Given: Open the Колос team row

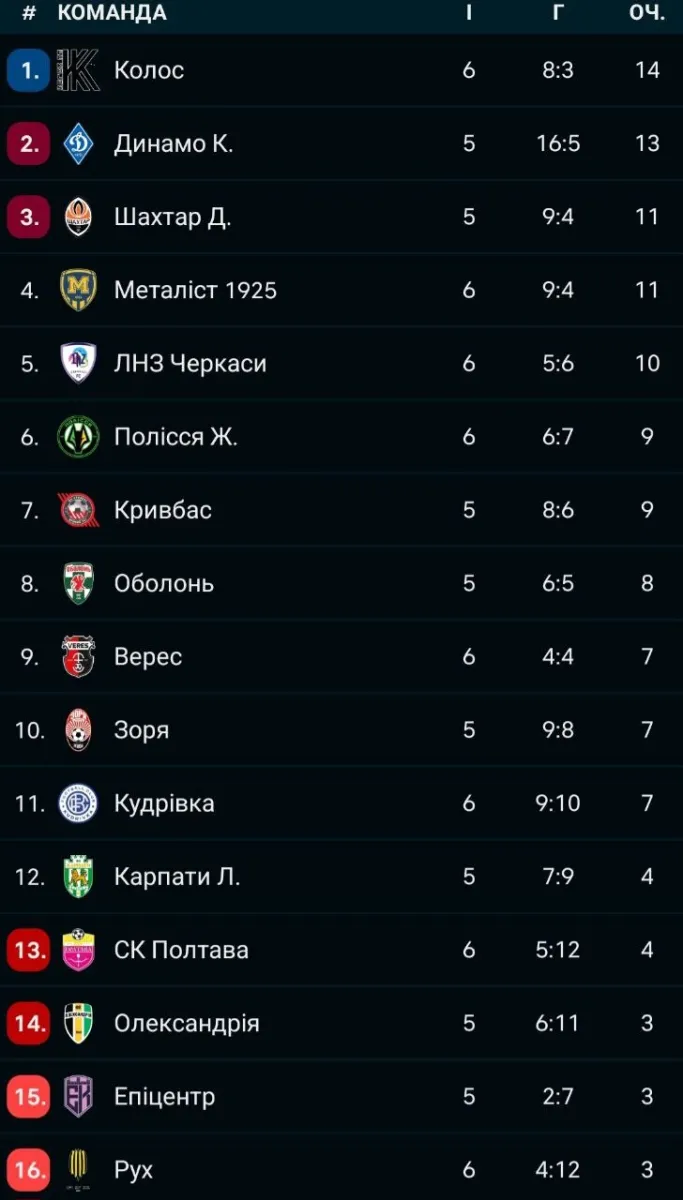Looking at the screenshot, I should pyautogui.click(x=149, y=70).
